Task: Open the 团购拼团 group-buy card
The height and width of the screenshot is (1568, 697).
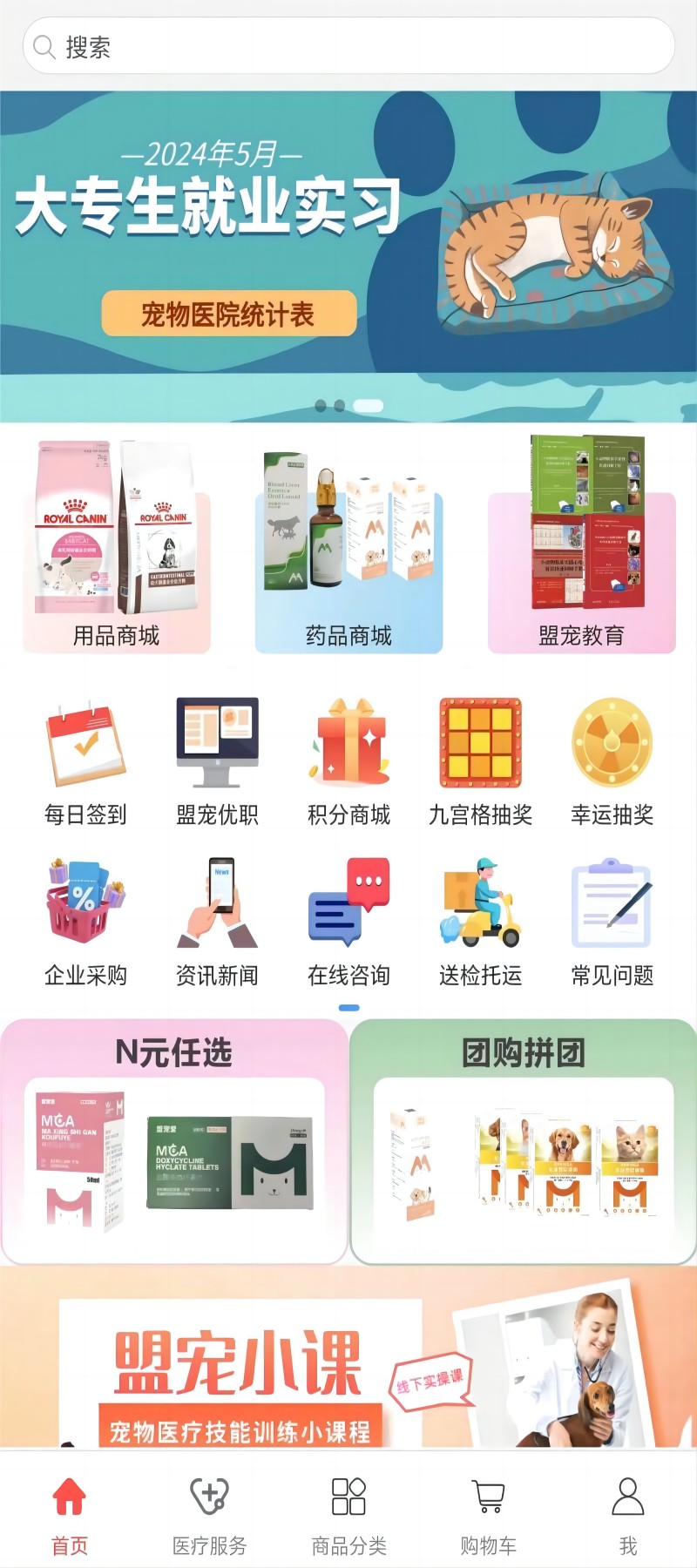Action: pos(523,1141)
